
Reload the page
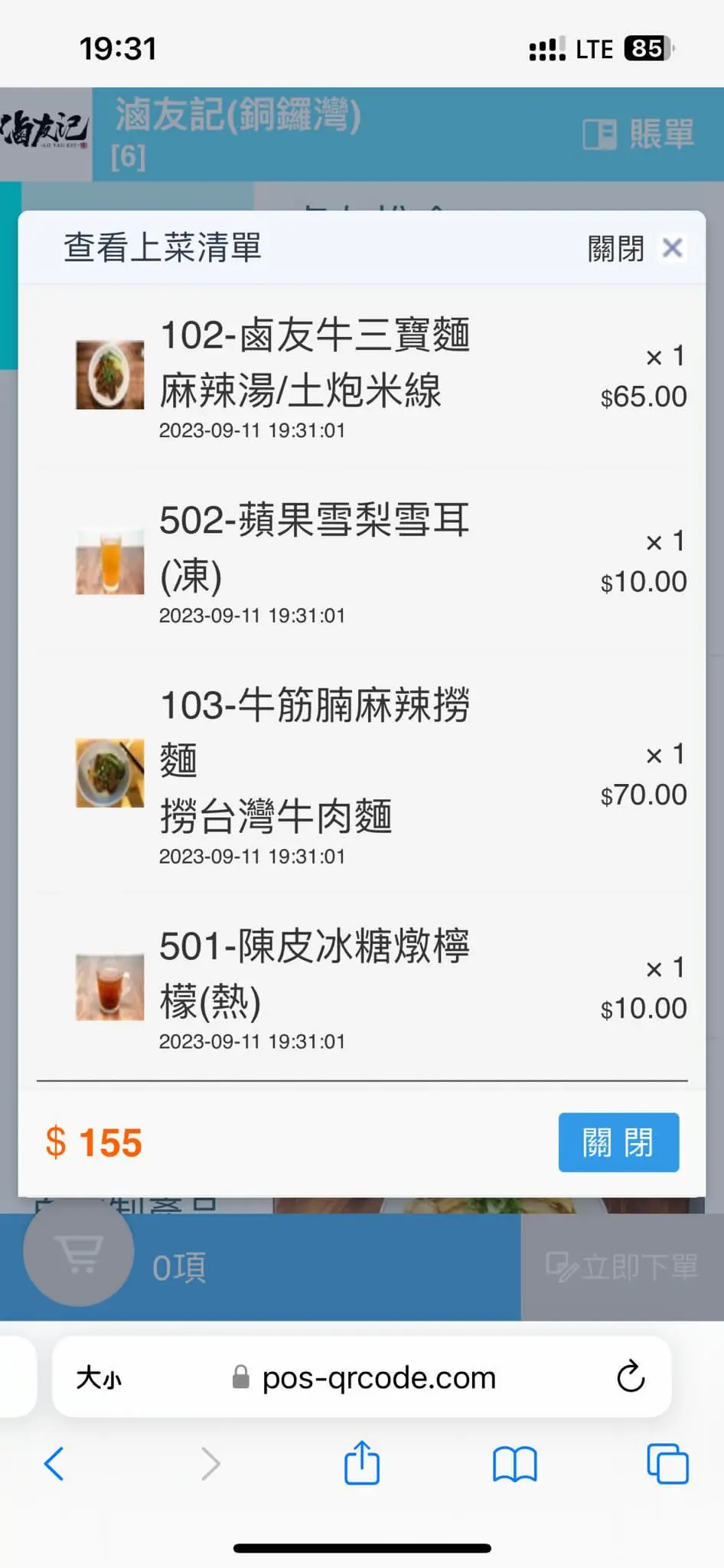[631, 1377]
